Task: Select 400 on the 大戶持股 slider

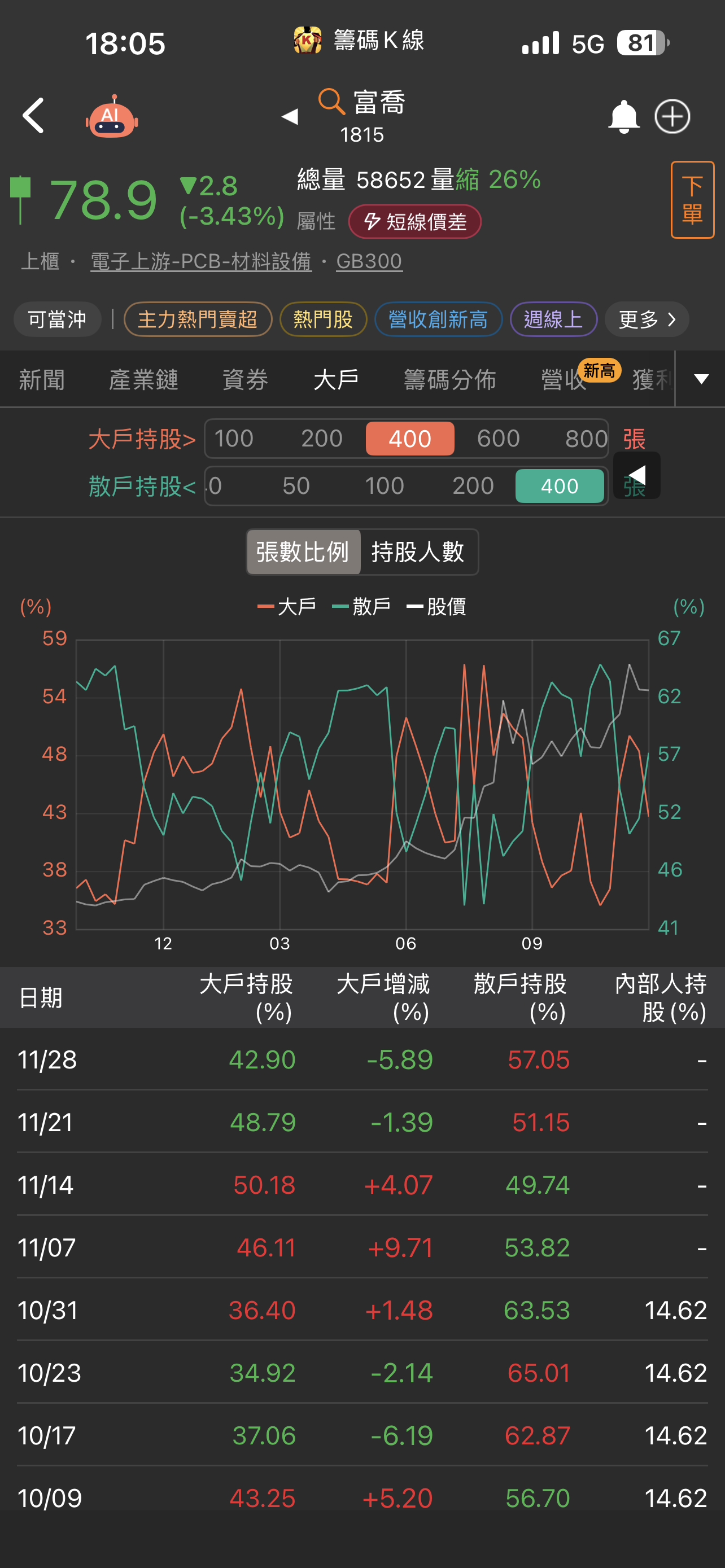Action: point(410,438)
